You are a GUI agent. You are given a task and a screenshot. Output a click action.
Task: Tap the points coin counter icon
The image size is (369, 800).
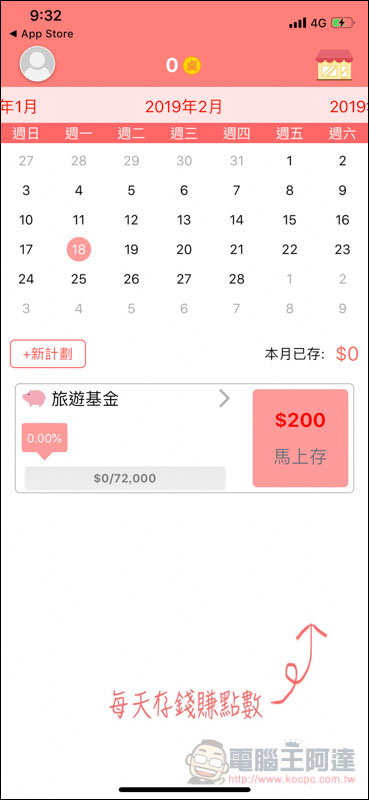click(192, 65)
